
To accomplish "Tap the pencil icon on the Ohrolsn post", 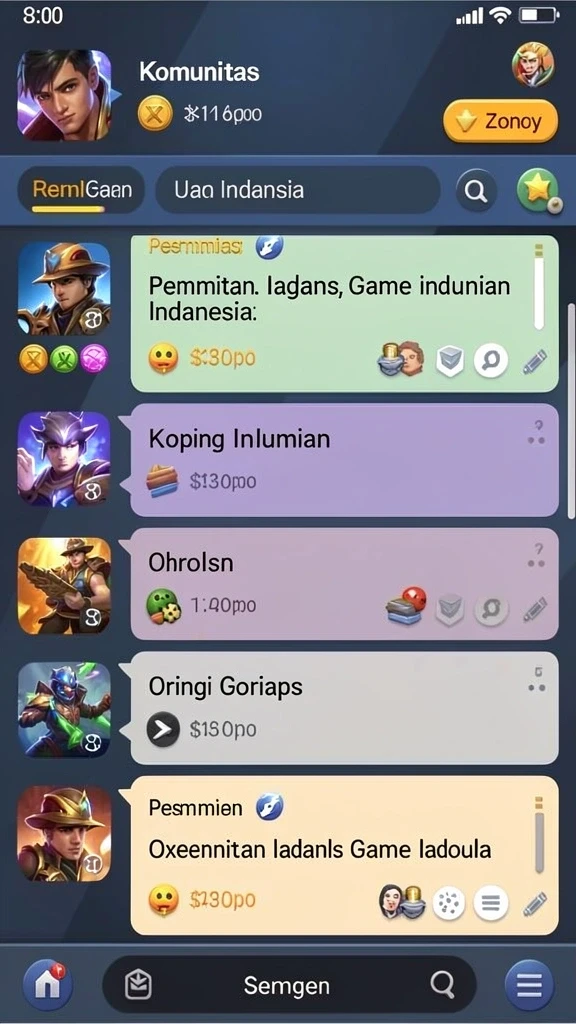I will (x=535, y=609).
